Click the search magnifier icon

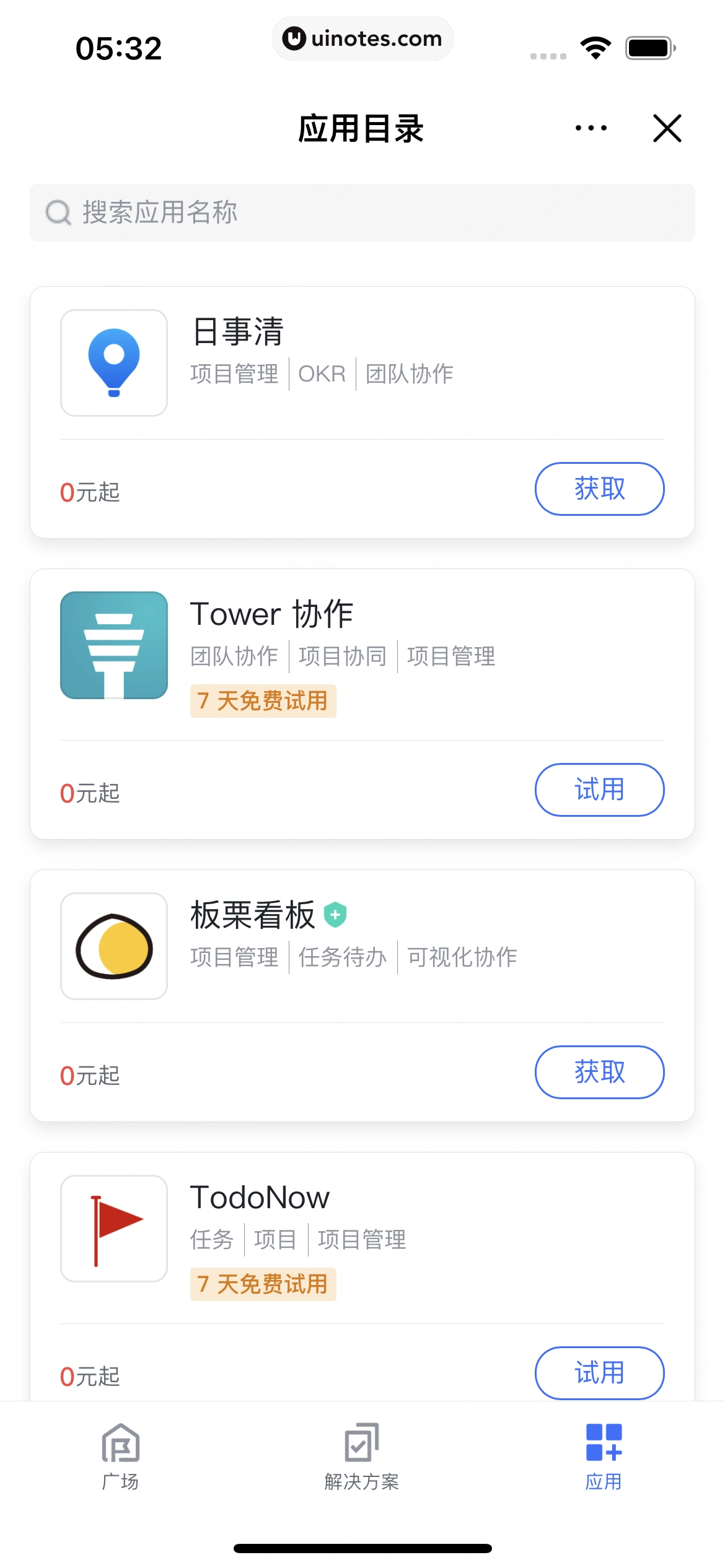(58, 212)
